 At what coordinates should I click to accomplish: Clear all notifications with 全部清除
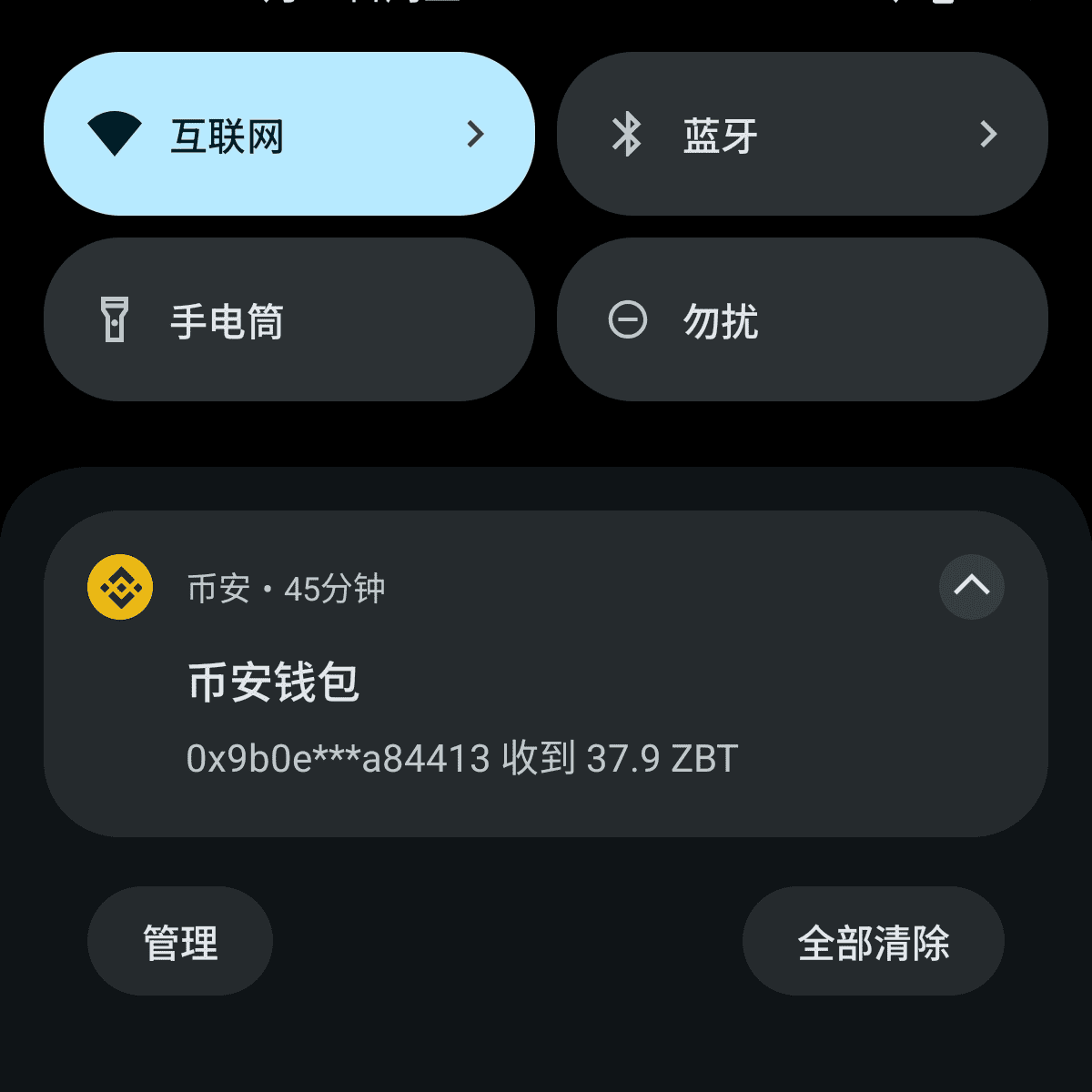873,942
